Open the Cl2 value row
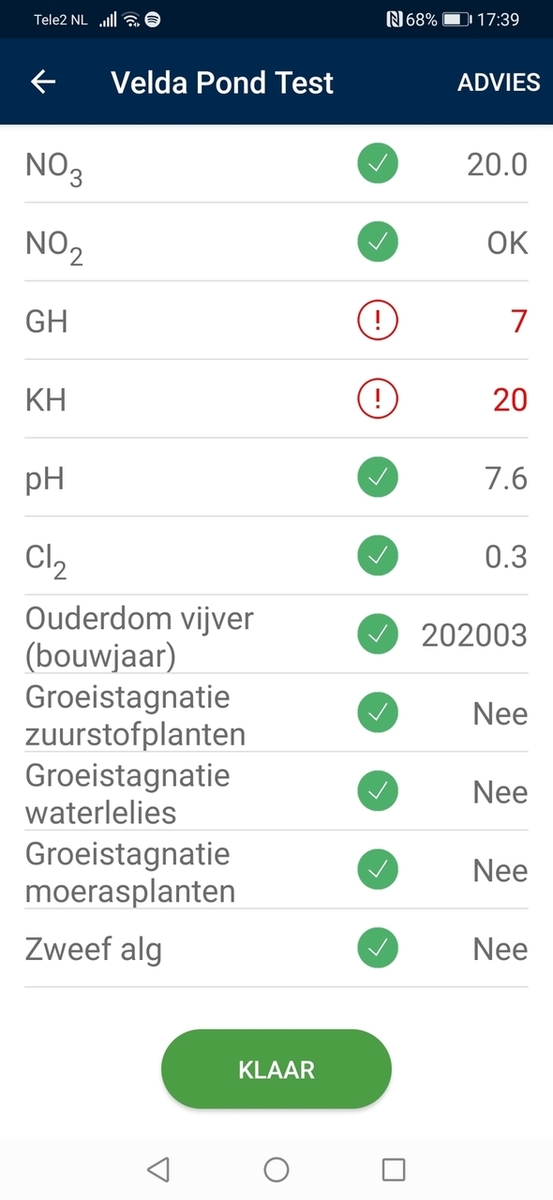This screenshot has height=1200, width=553. click(276, 556)
